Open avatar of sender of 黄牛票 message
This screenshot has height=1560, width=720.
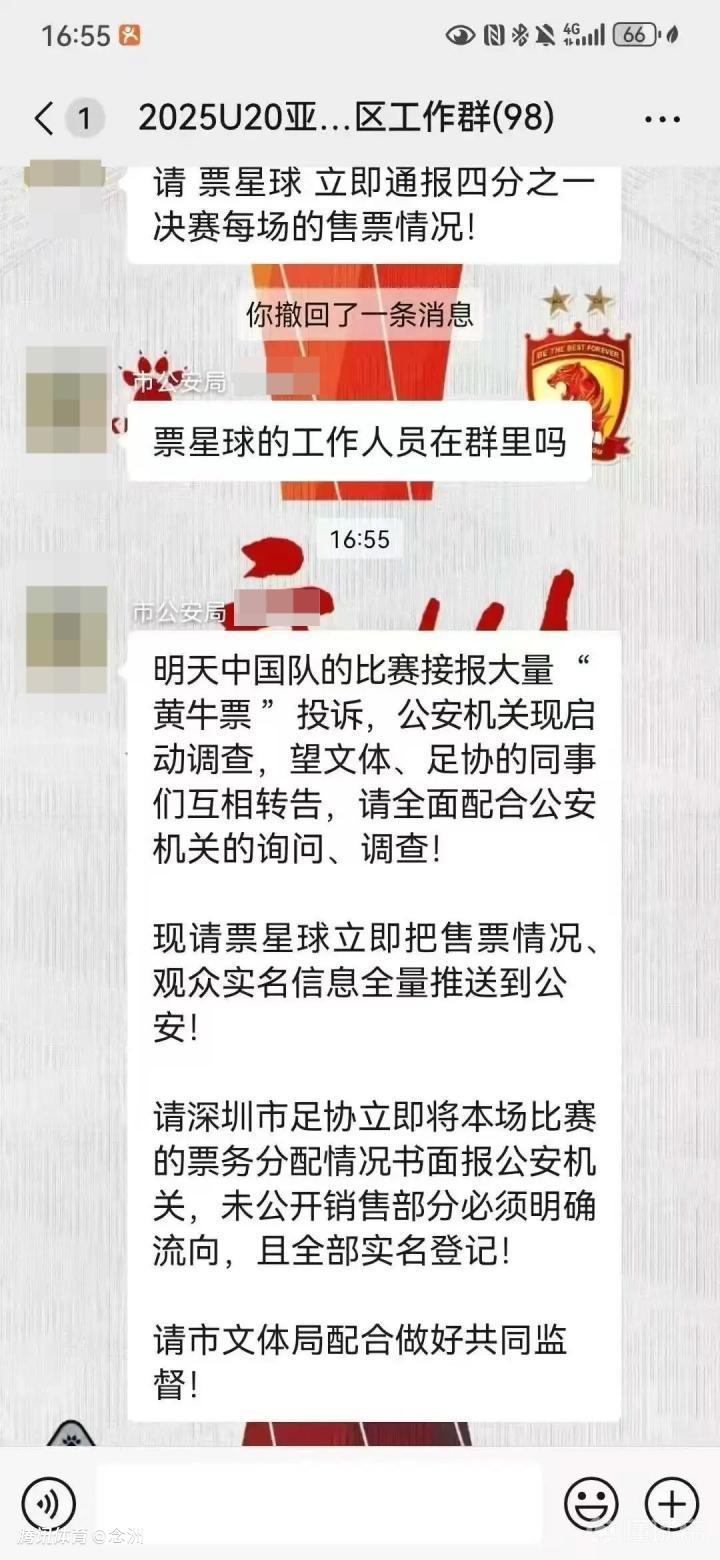pyautogui.click(x=66, y=640)
